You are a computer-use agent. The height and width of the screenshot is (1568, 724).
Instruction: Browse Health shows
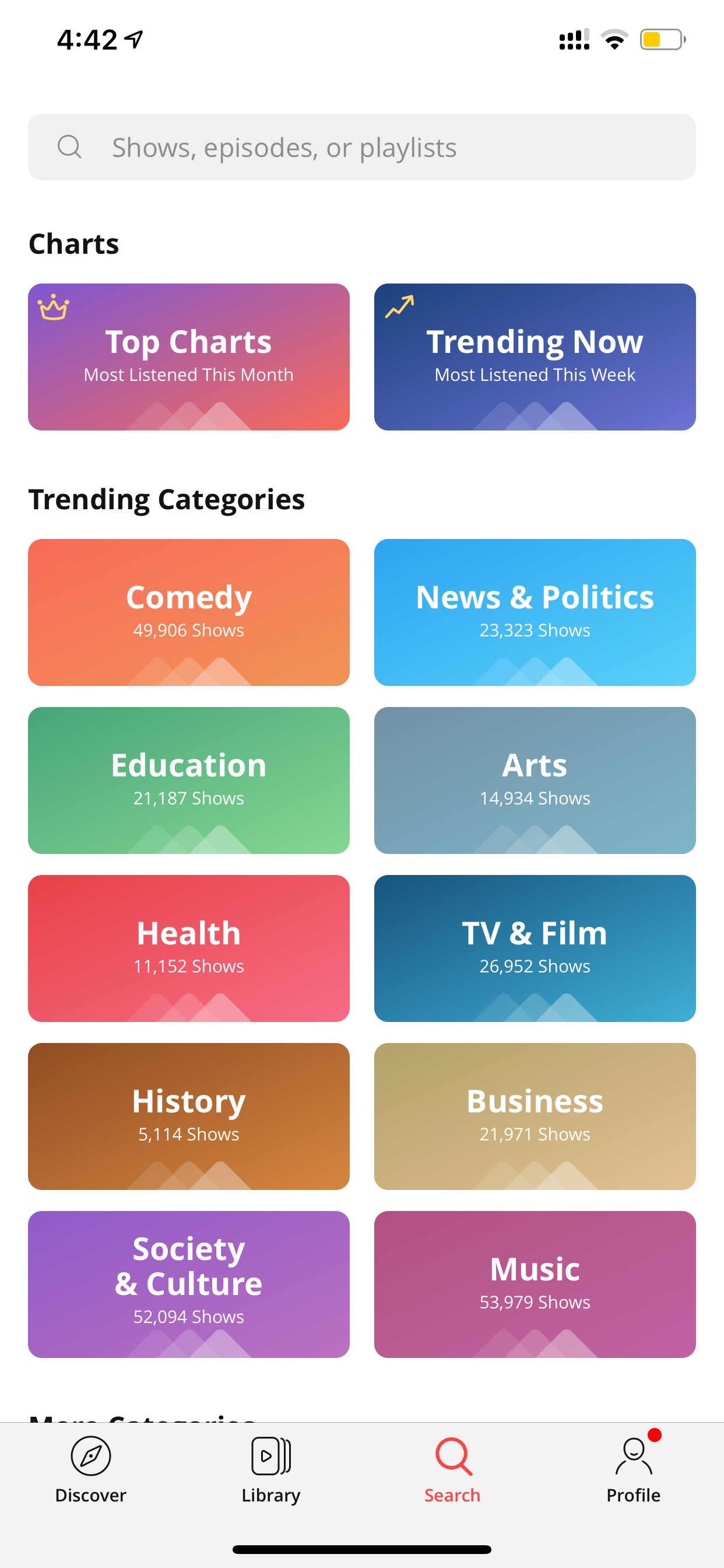189,949
